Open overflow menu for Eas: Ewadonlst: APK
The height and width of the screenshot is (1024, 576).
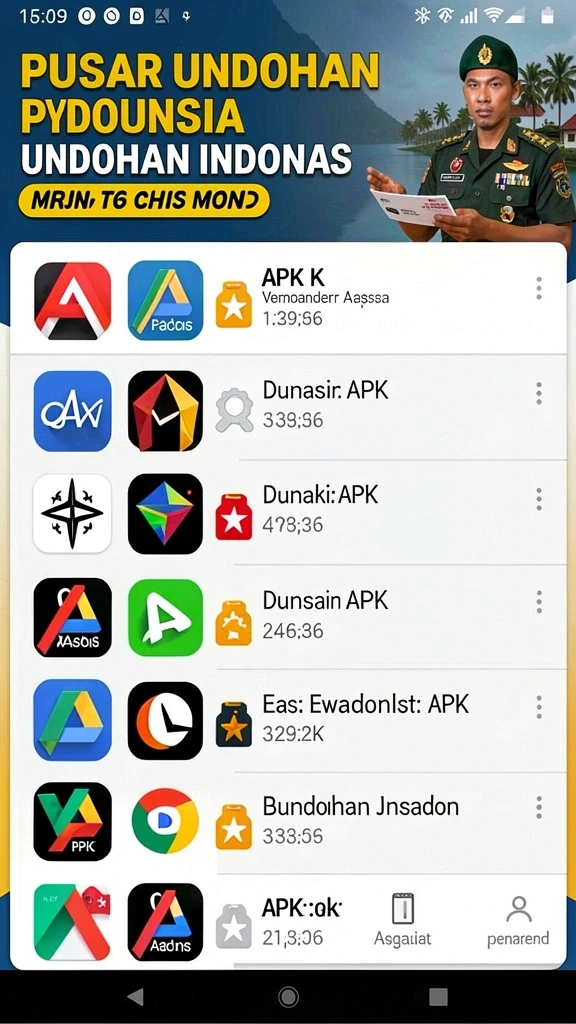point(539,707)
